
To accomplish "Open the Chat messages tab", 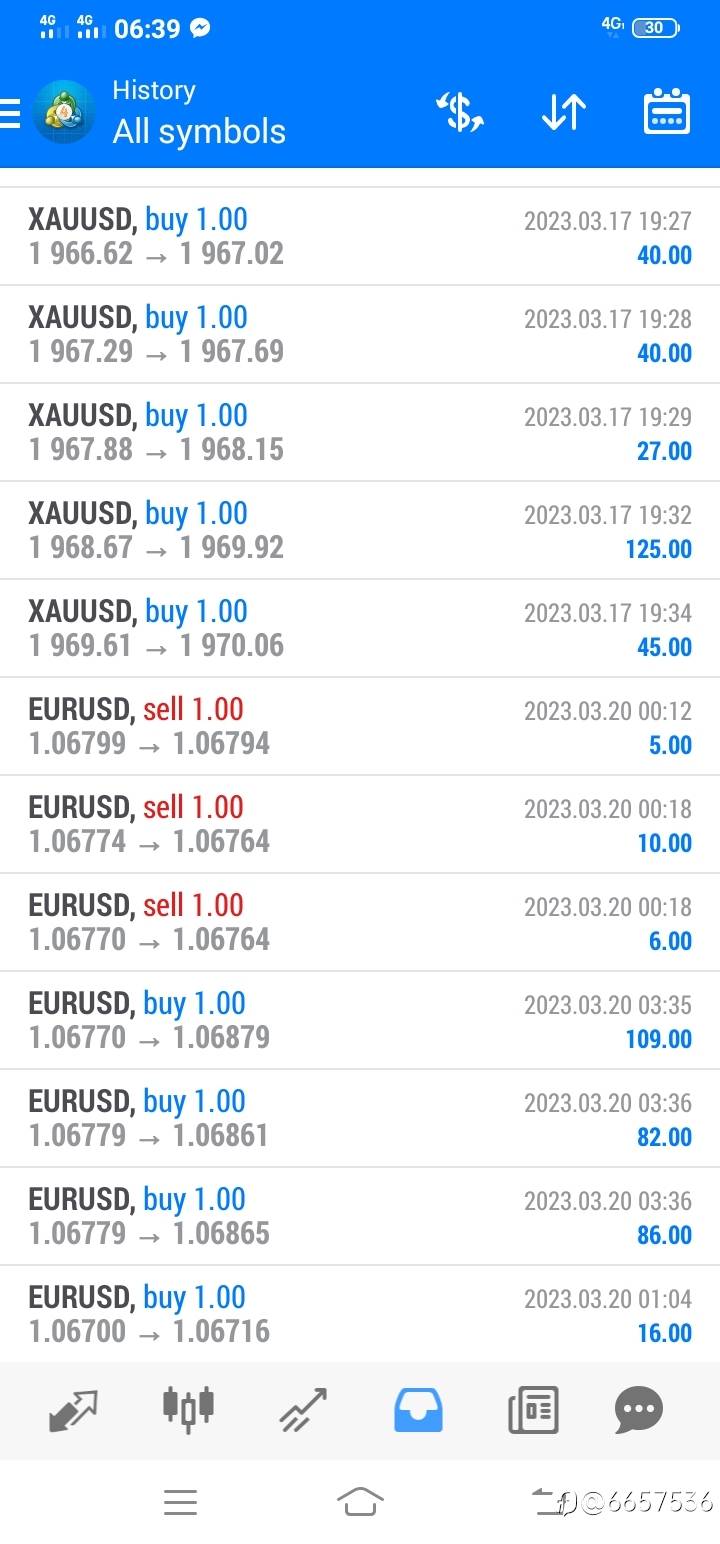I will click(639, 1411).
